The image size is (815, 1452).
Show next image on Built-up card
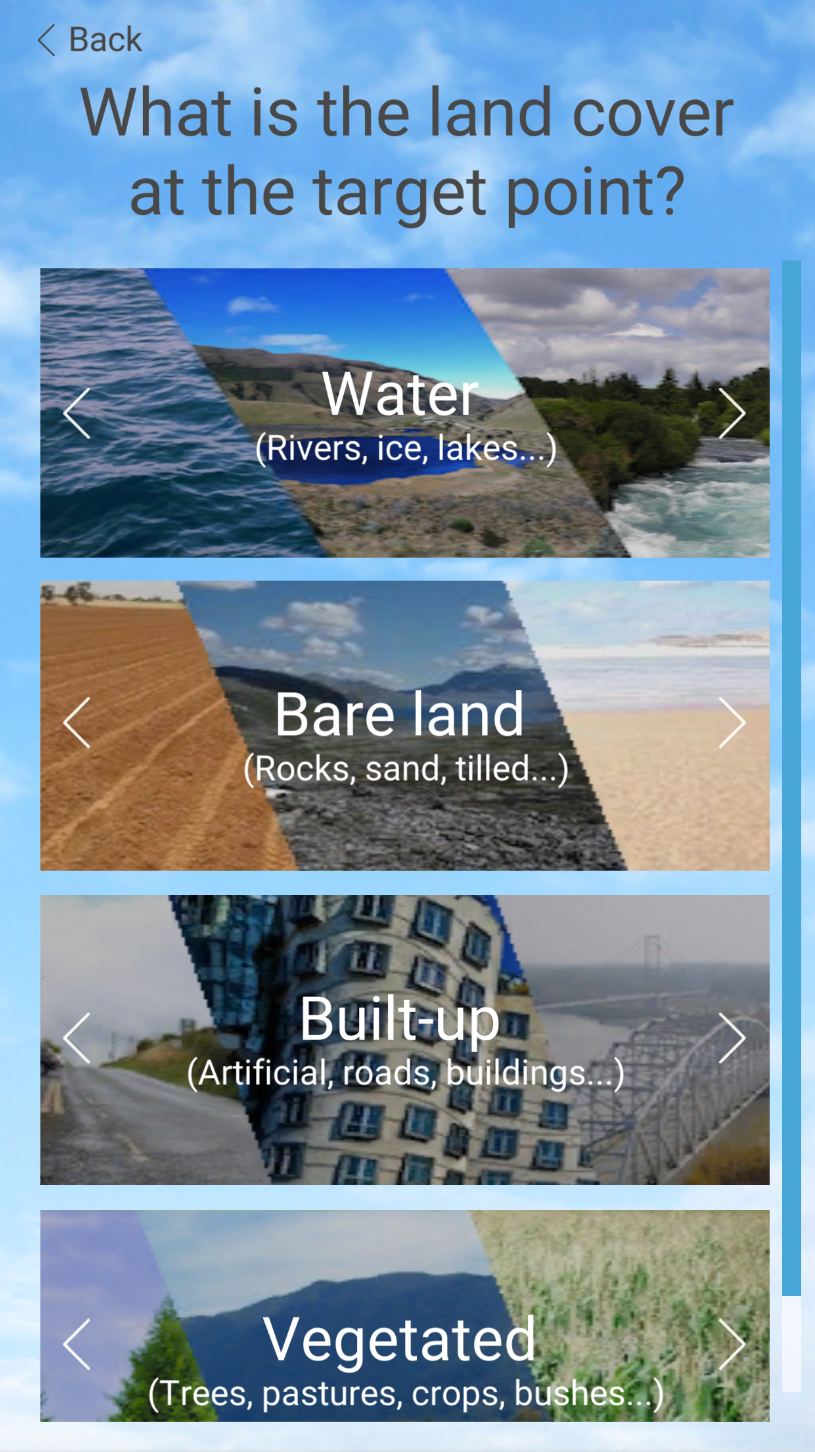732,1038
